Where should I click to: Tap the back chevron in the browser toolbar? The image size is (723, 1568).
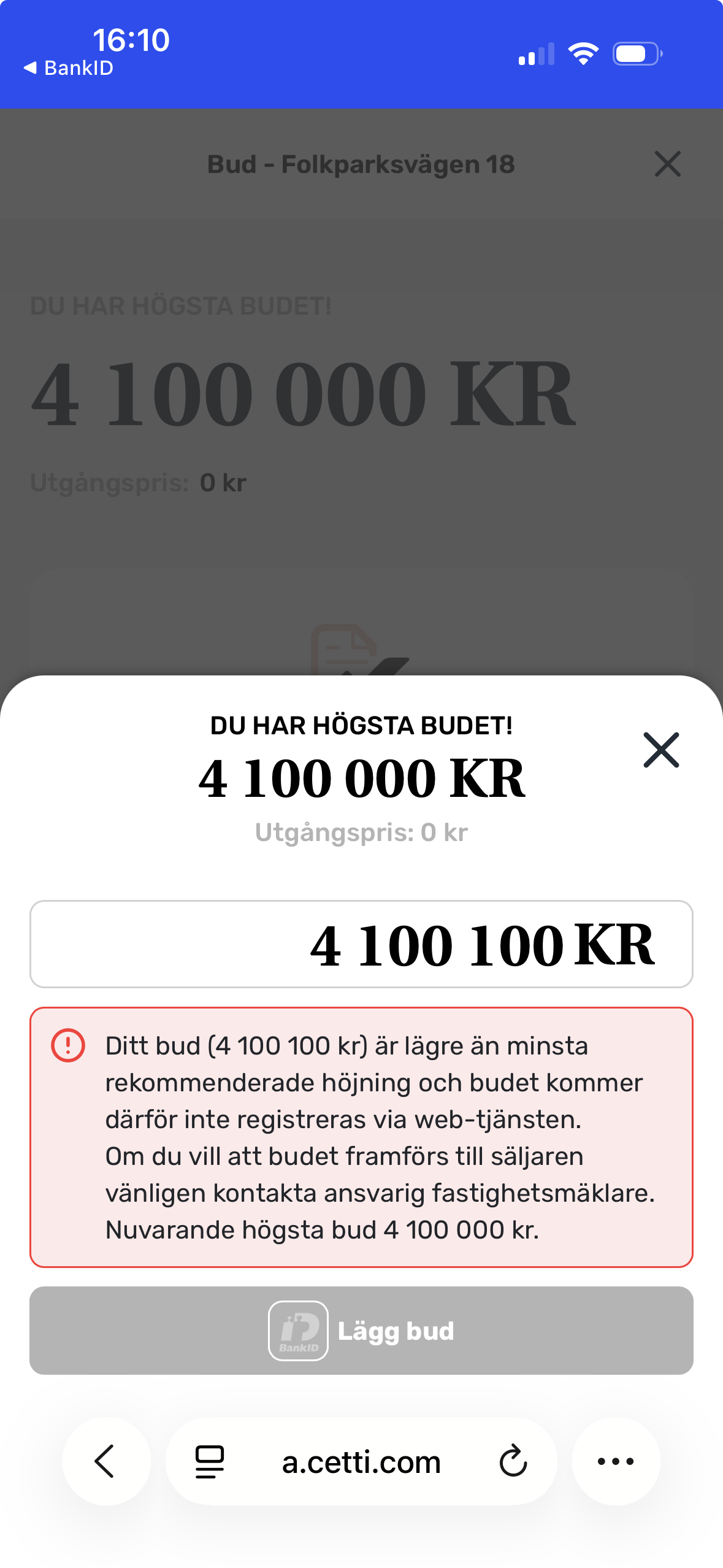point(105,1462)
